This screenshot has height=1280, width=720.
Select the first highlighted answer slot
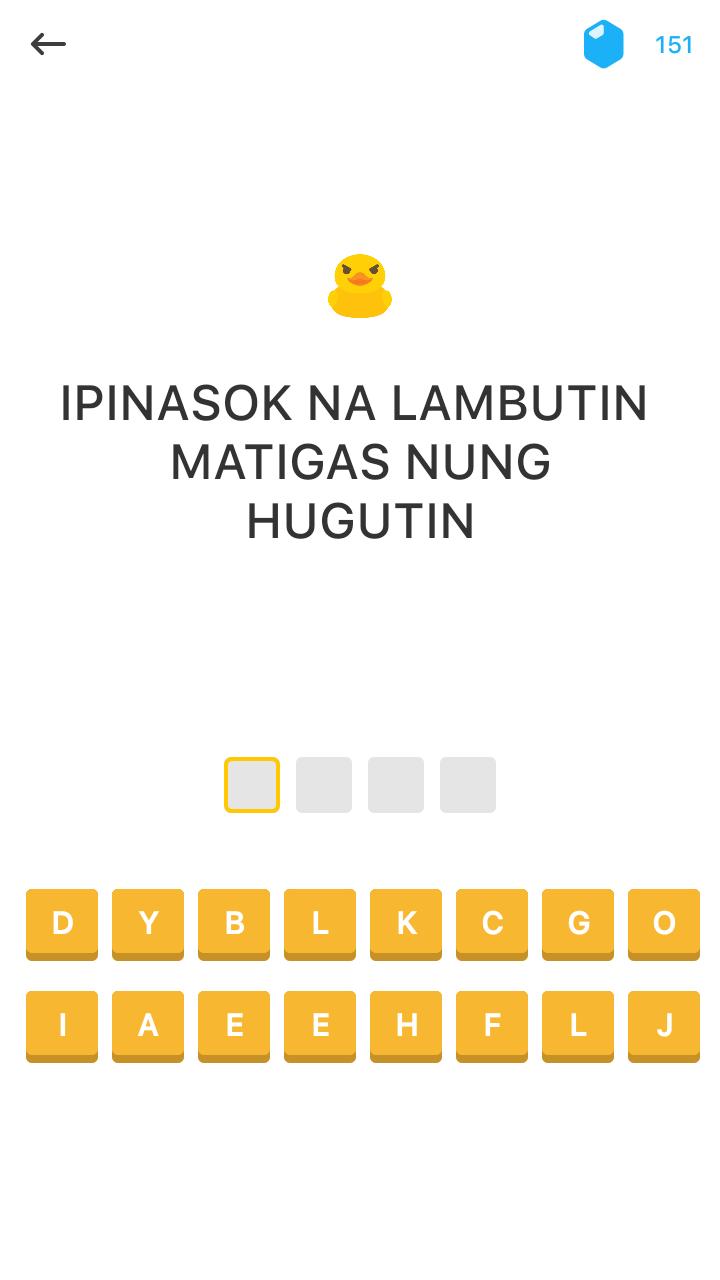click(x=252, y=785)
